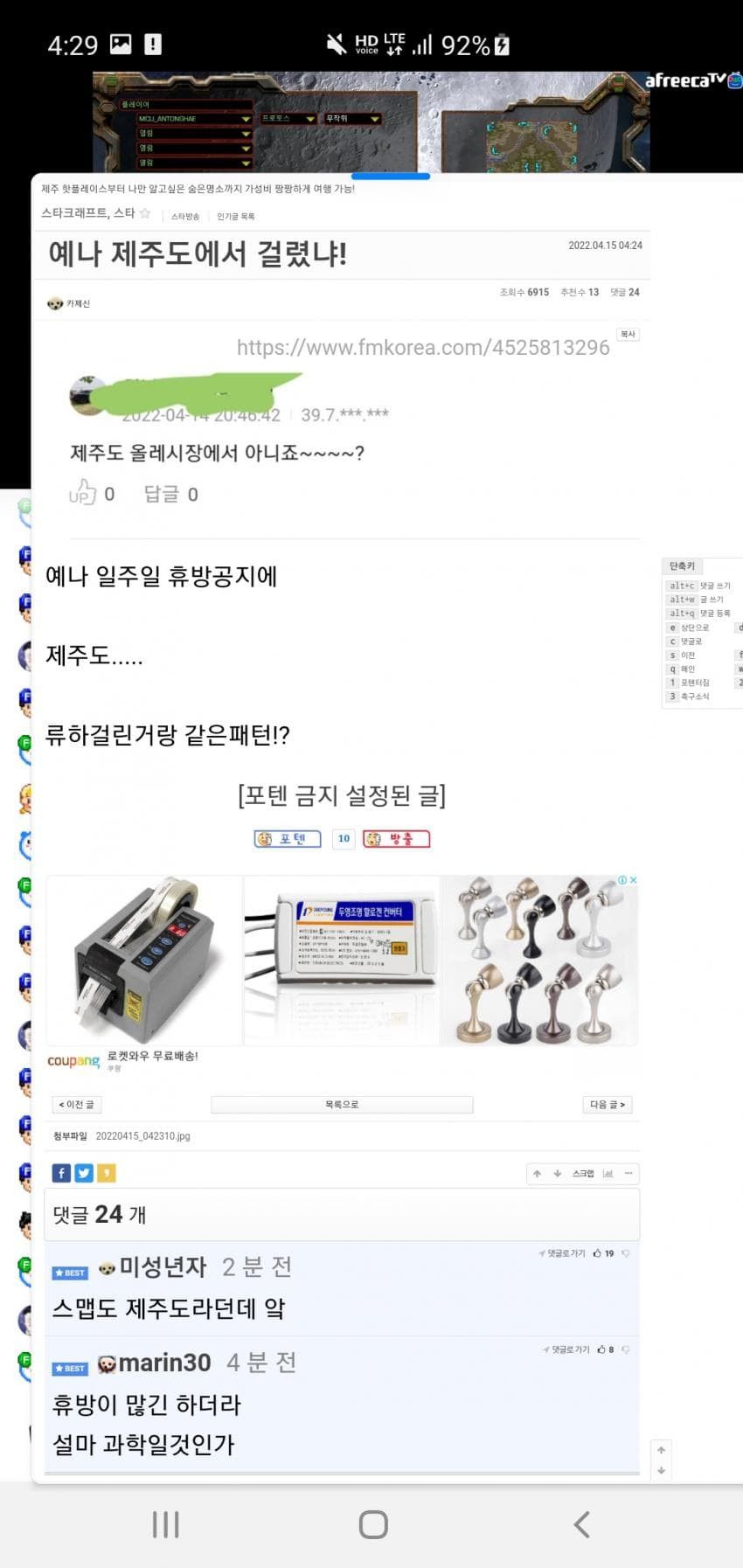Share the post on Facebook
Screen dimensions: 743x1568
[x=61, y=1173]
